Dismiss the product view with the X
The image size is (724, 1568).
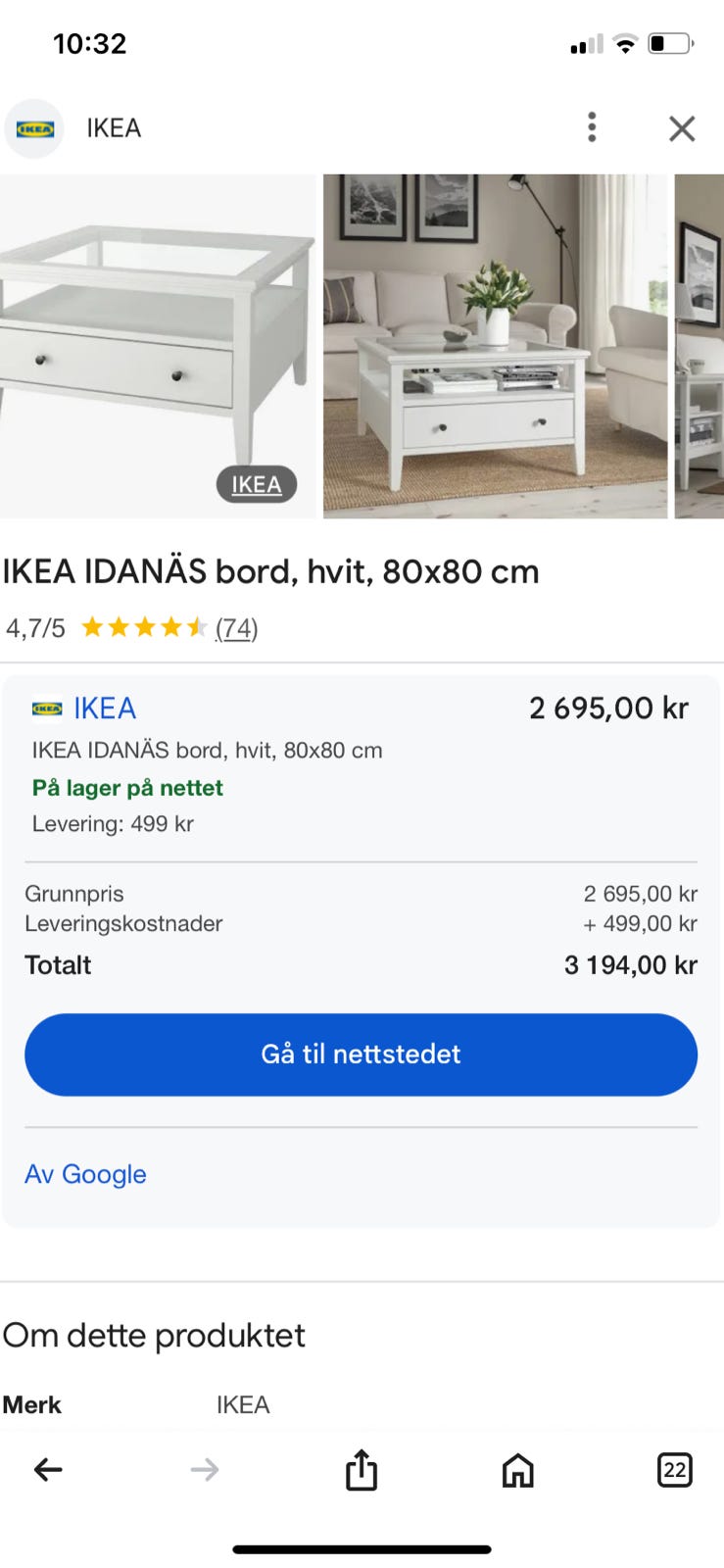[x=681, y=127]
